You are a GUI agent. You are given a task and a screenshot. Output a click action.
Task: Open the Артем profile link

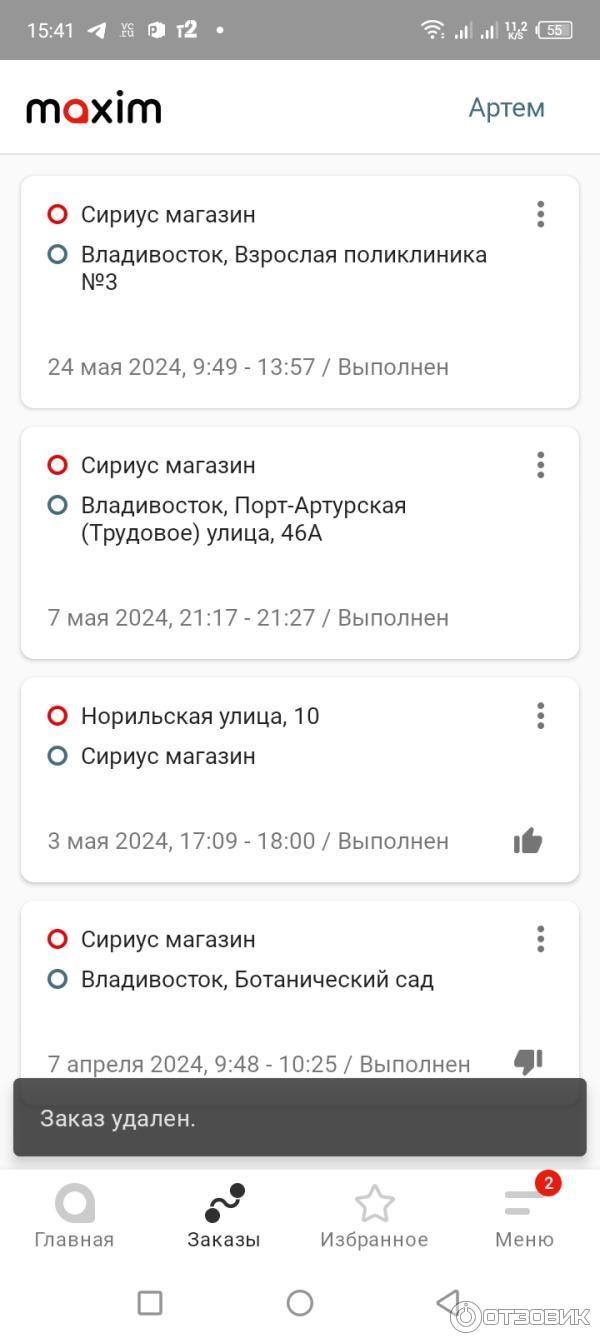[506, 108]
